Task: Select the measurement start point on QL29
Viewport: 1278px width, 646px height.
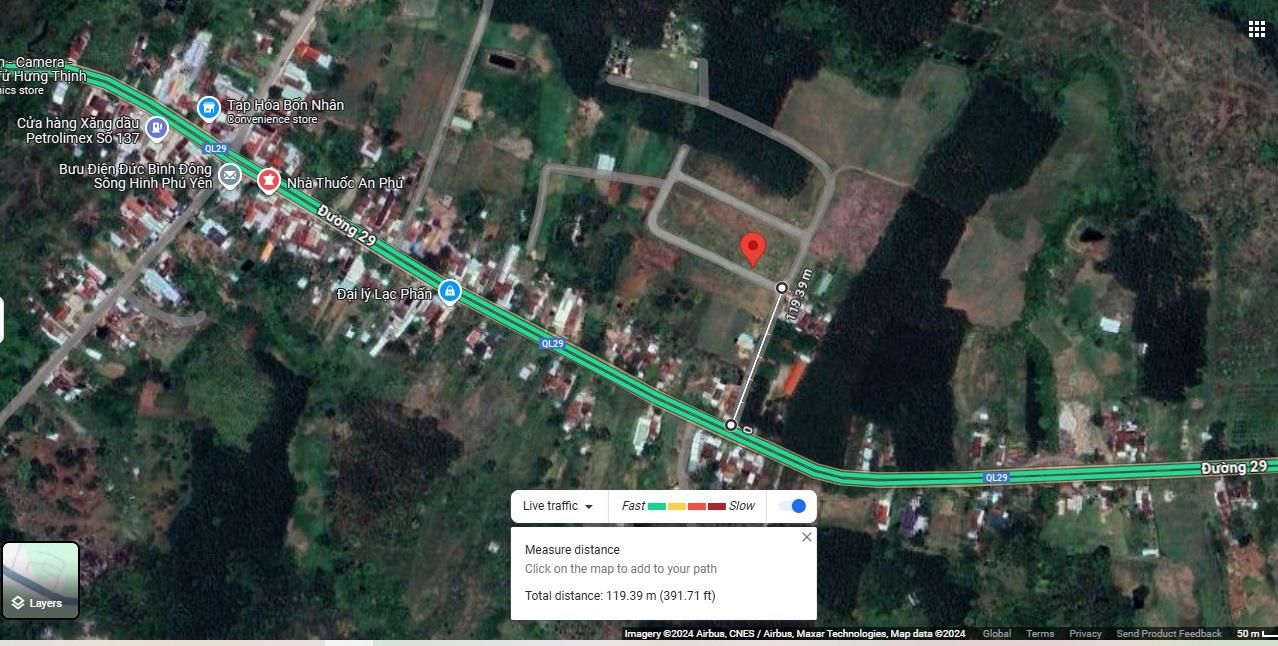Action: point(731,425)
